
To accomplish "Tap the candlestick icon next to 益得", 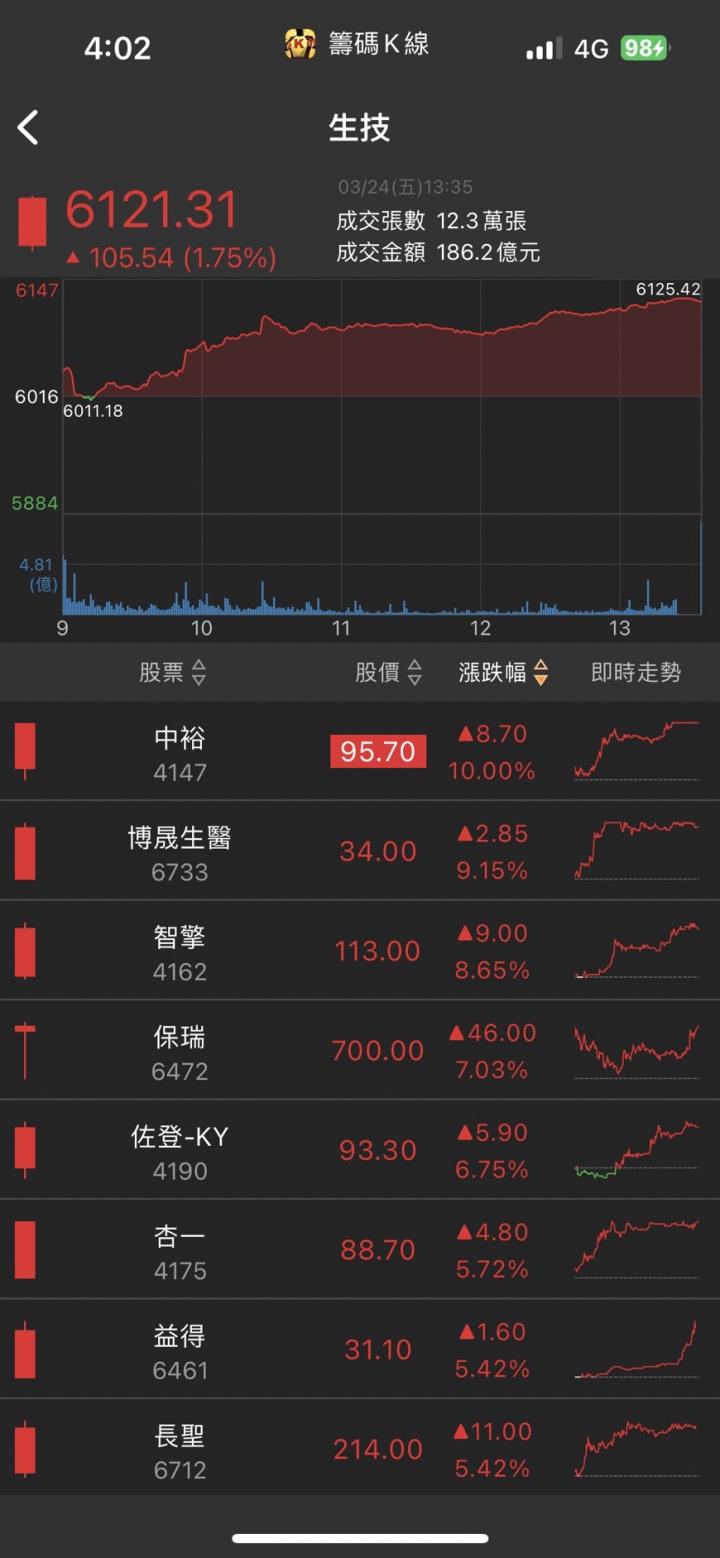I will 24,1349.
